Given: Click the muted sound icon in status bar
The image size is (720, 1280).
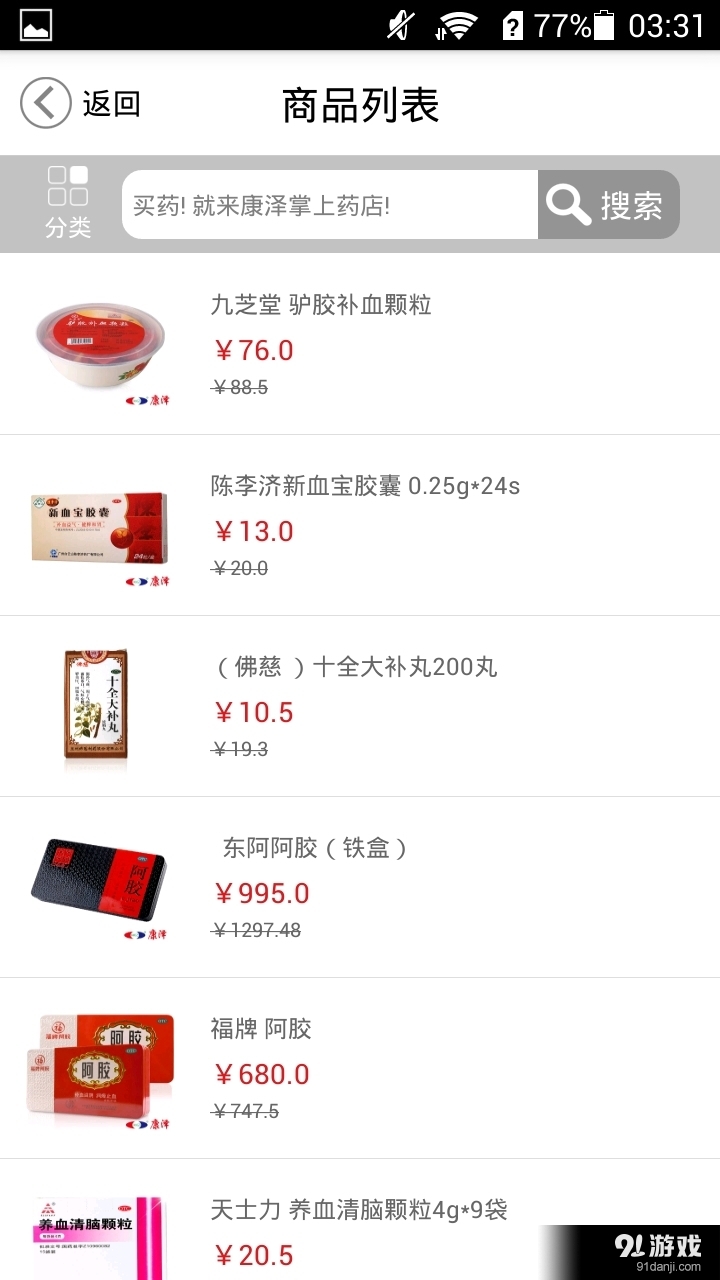Looking at the screenshot, I should [399, 26].
